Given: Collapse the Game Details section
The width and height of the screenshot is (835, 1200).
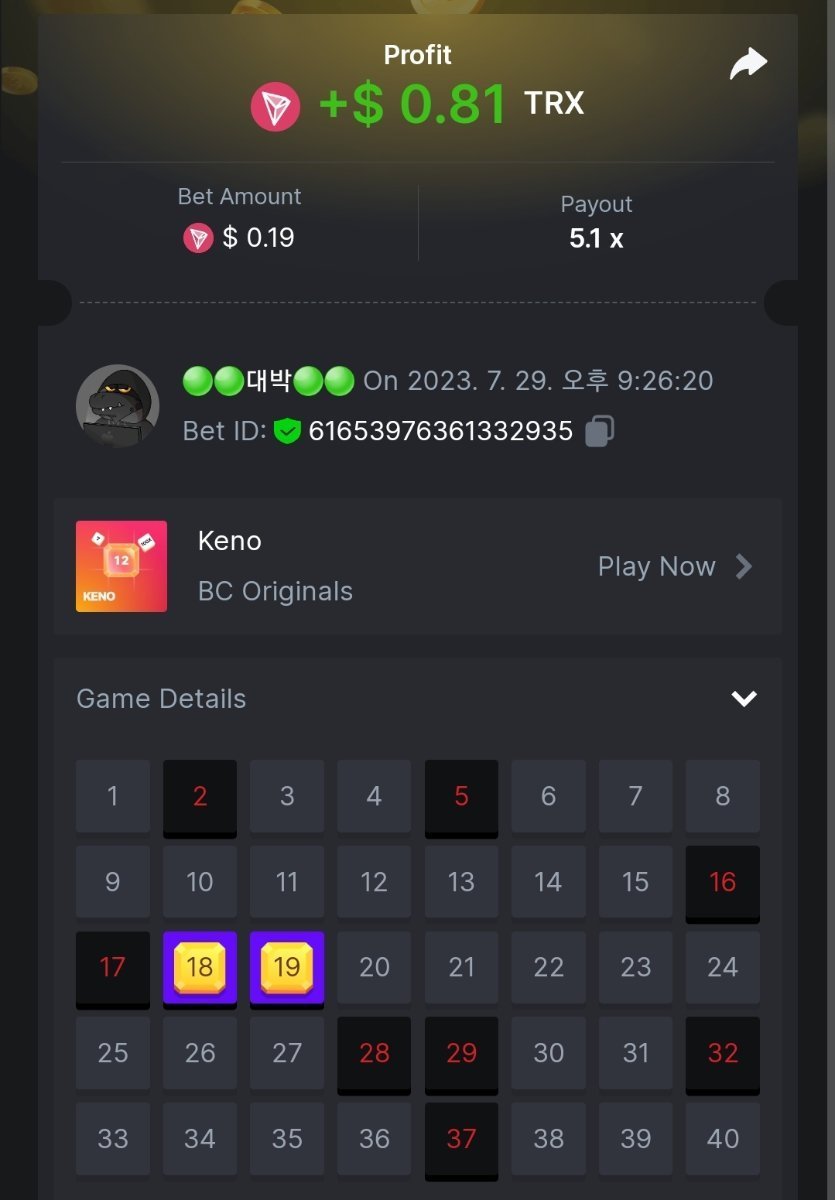Looking at the screenshot, I should tap(743, 698).
